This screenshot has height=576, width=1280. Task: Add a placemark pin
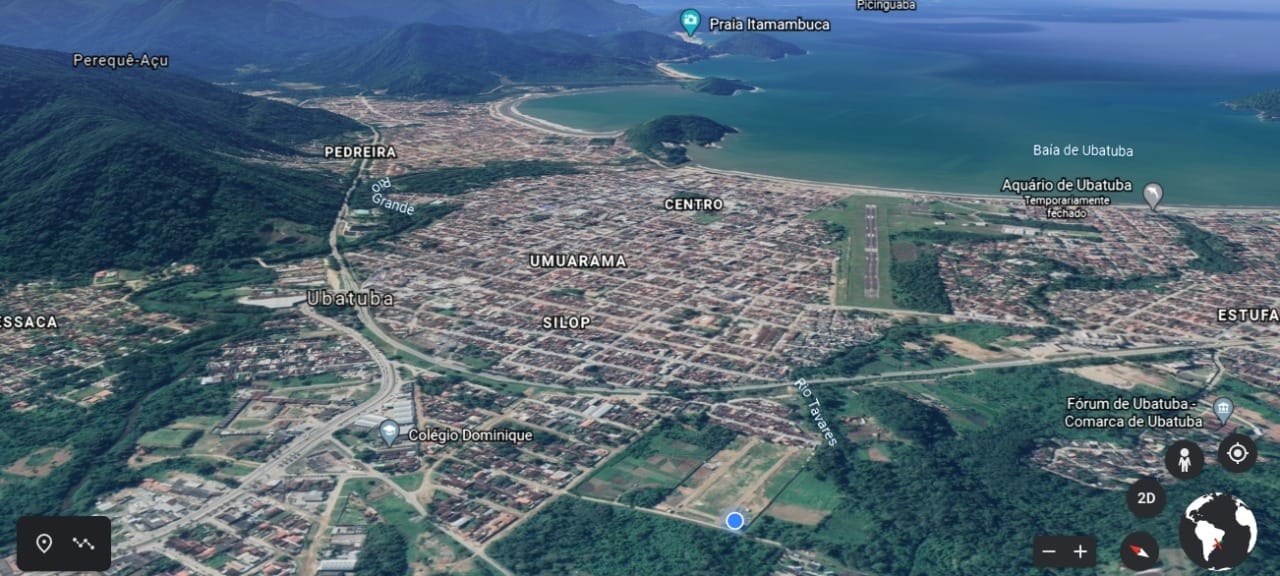[x=44, y=543]
